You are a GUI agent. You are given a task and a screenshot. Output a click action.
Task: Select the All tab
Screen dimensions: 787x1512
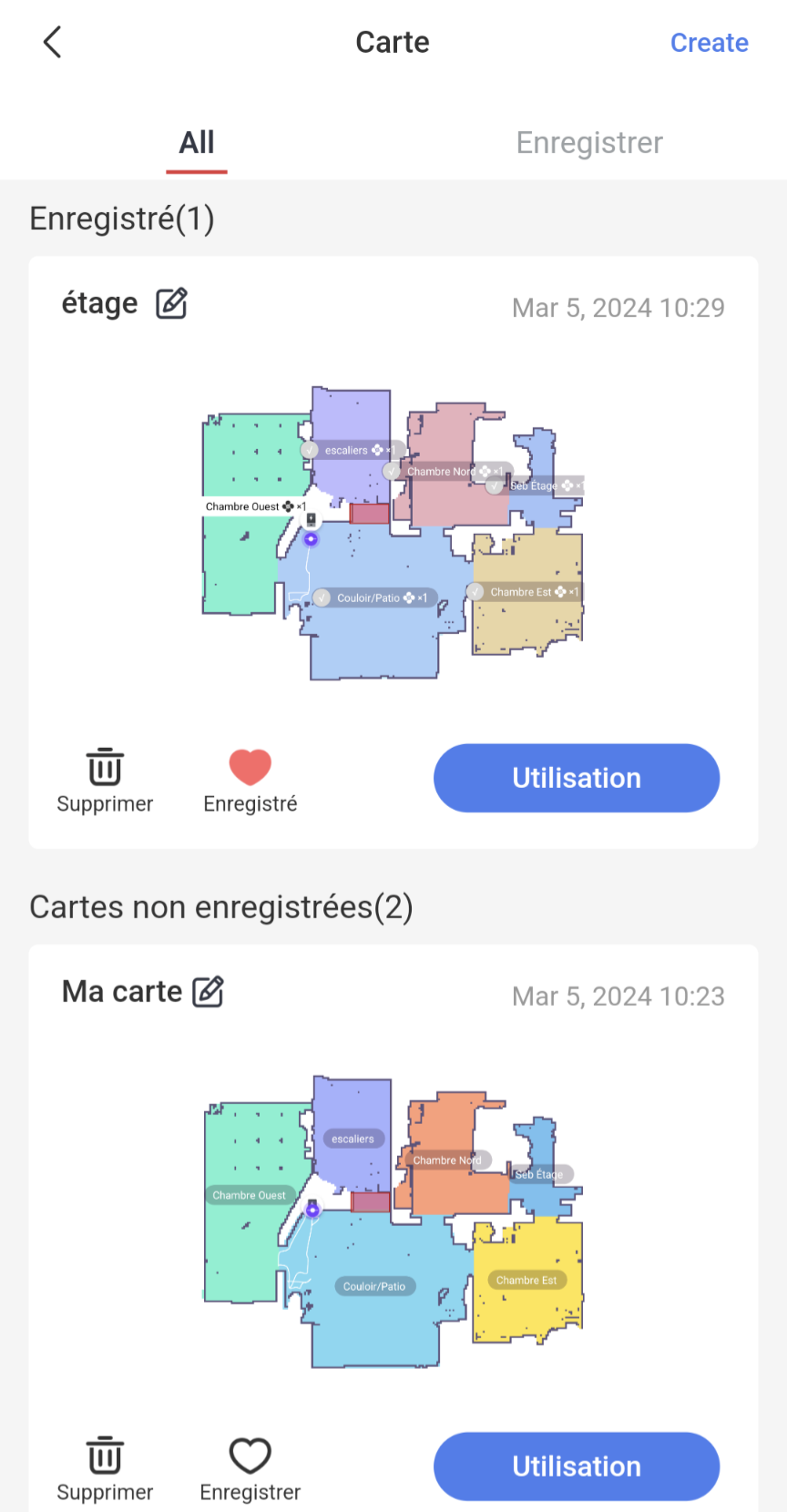click(197, 143)
